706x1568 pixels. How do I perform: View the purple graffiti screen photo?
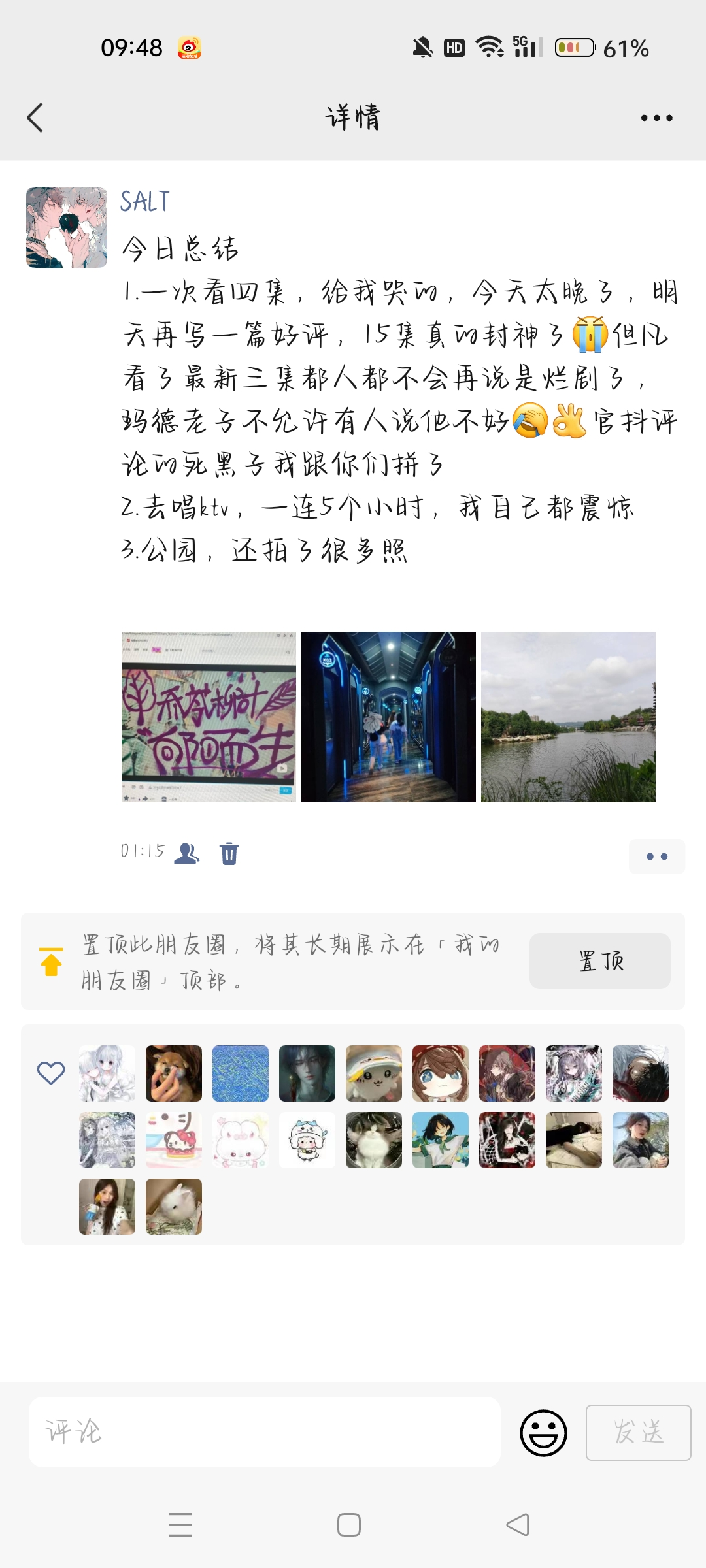coord(209,717)
